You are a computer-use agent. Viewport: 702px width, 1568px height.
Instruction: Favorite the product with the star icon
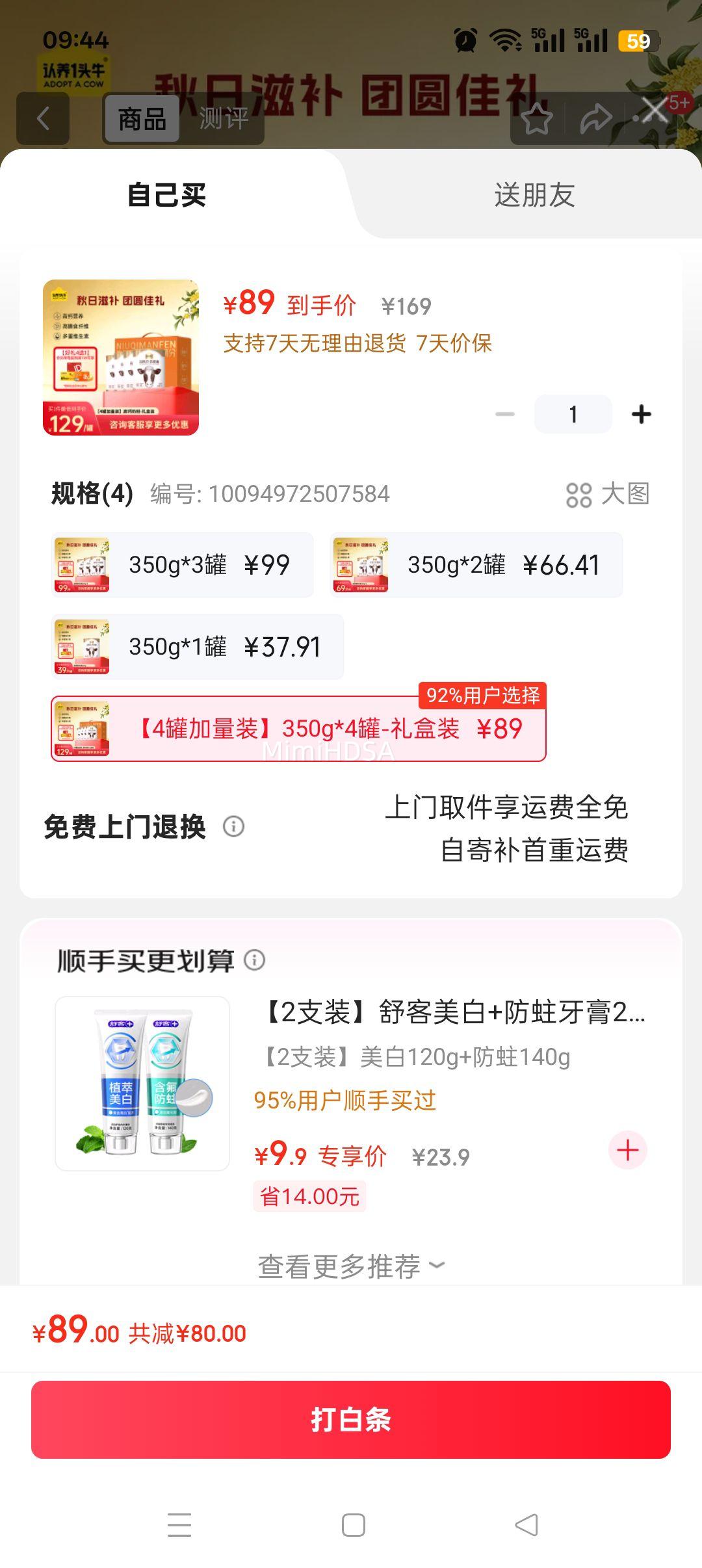537,119
